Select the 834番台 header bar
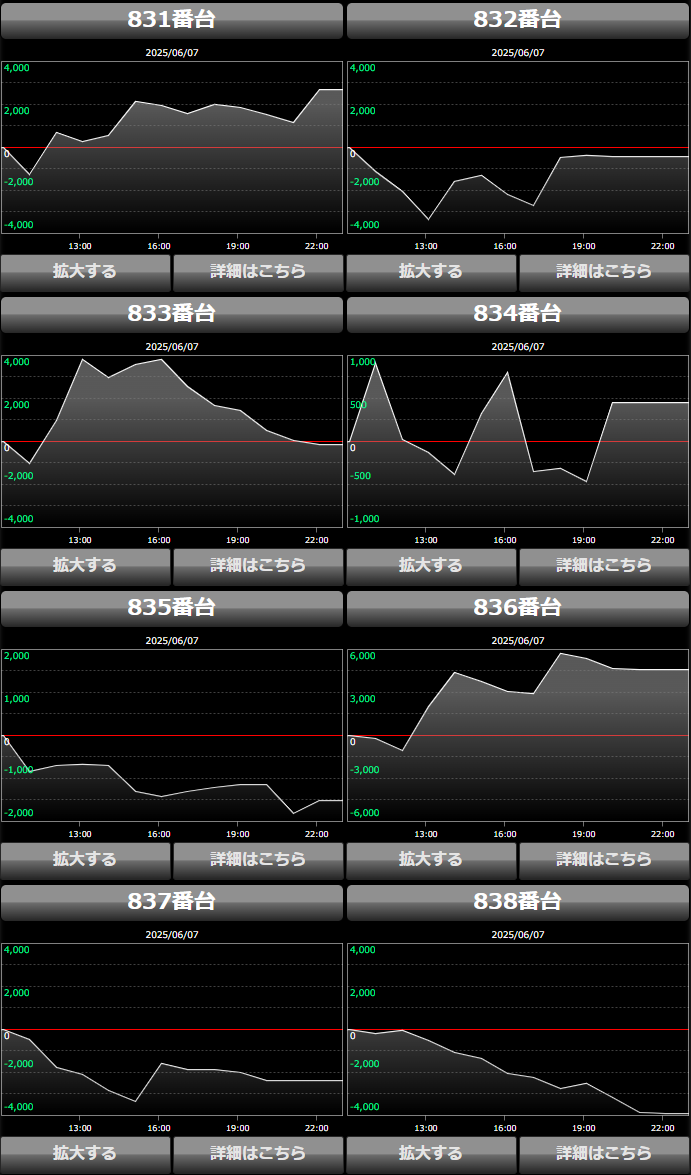The height and width of the screenshot is (1175, 691). tap(518, 314)
